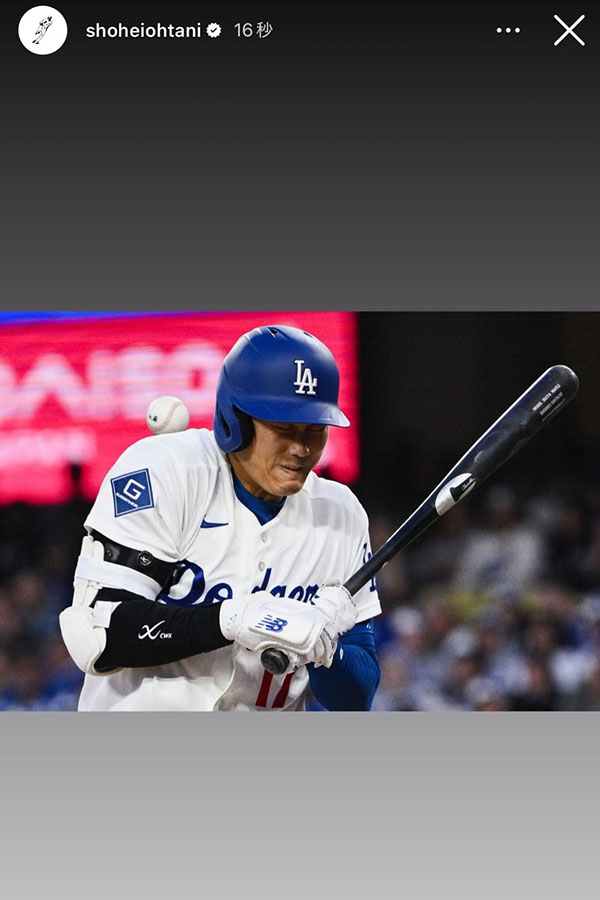Close the story viewer

(x=569, y=30)
